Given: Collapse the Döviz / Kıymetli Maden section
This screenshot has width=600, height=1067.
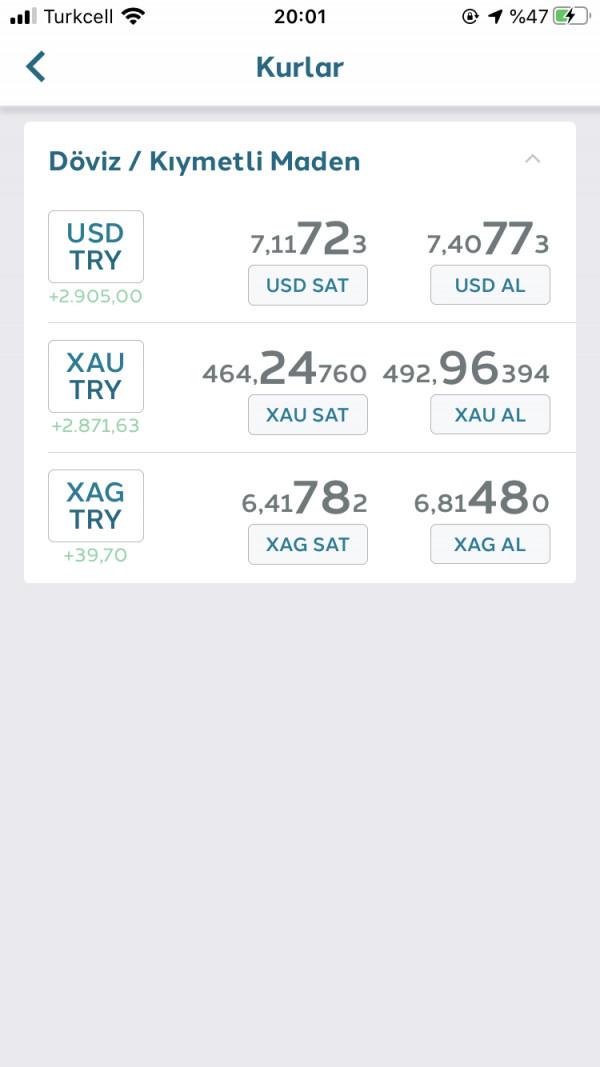Looking at the screenshot, I should coord(533,159).
